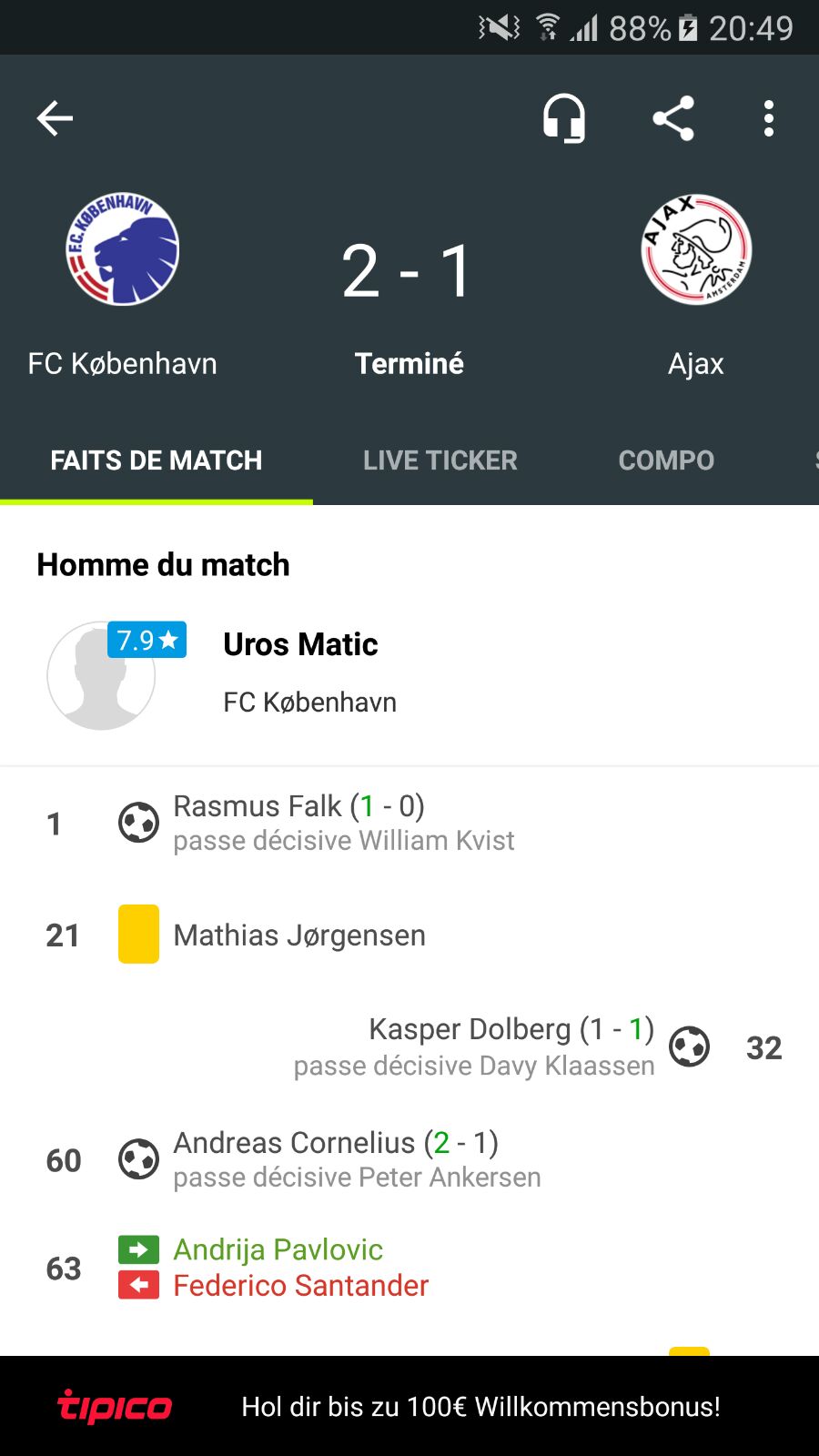Open the Tipico Willkommensbonus ad banner

tap(409, 1406)
